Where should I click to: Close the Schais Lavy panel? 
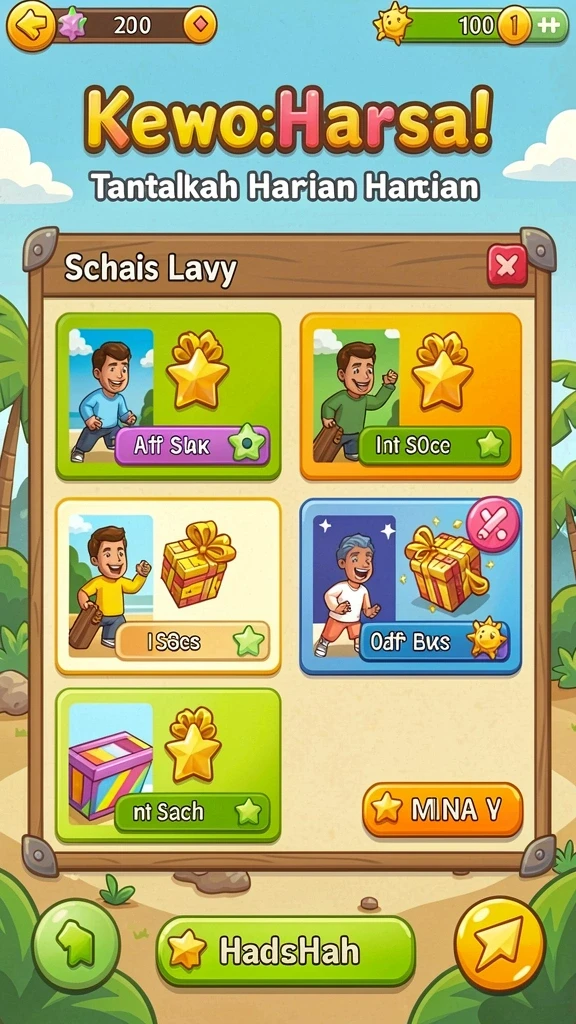coord(507,265)
